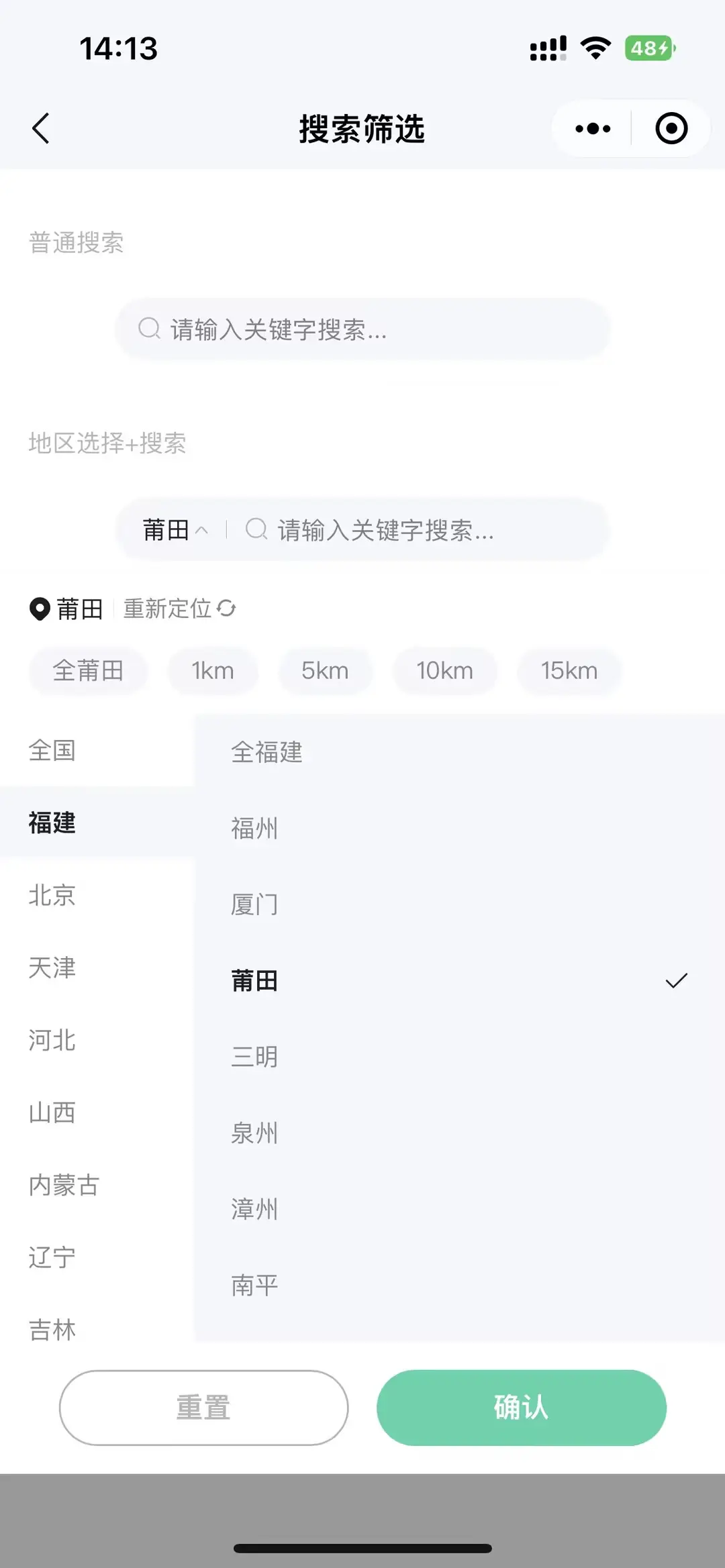Choose the 1km distance chip
Image resolution: width=725 pixels, height=1568 pixels.
tap(212, 670)
